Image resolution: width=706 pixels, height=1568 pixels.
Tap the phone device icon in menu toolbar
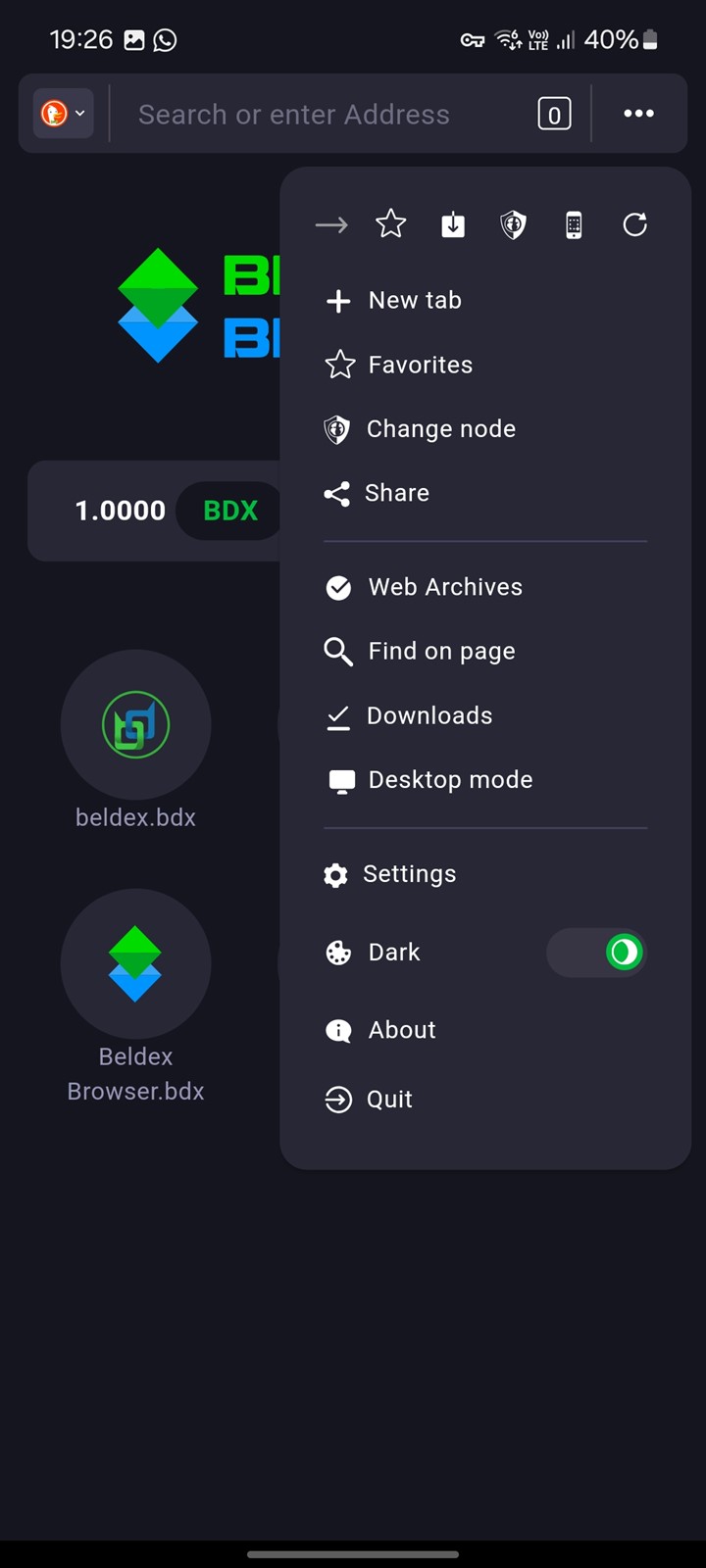tap(574, 225)
